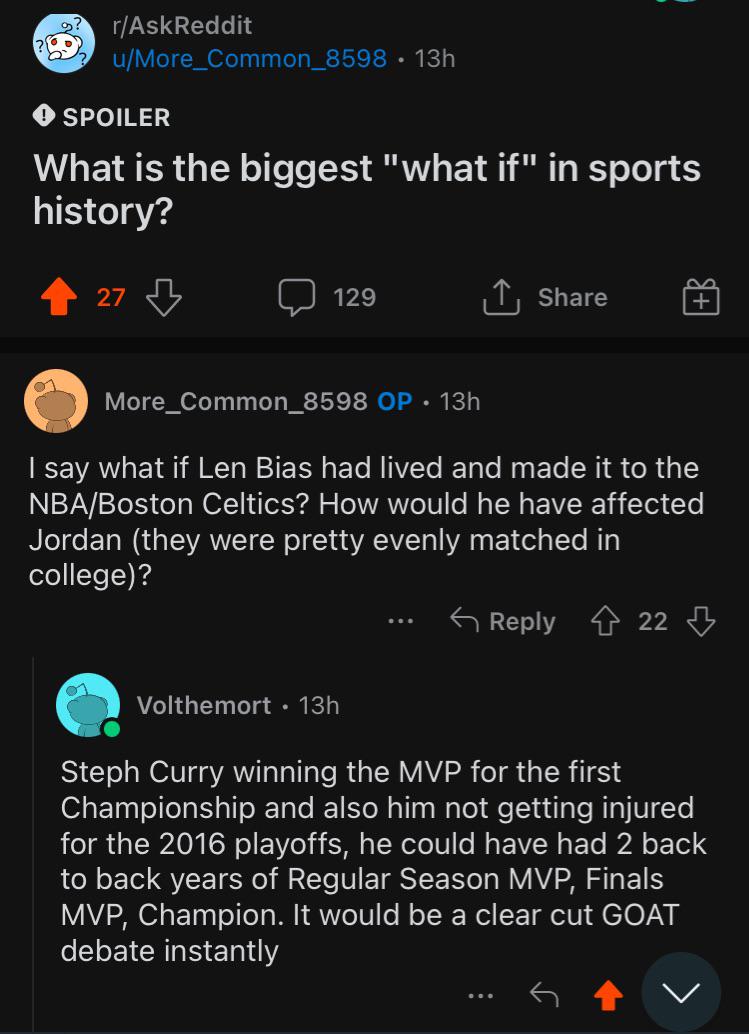Upvote the "what if" post

pyautogui.click(x=60, y=297)
